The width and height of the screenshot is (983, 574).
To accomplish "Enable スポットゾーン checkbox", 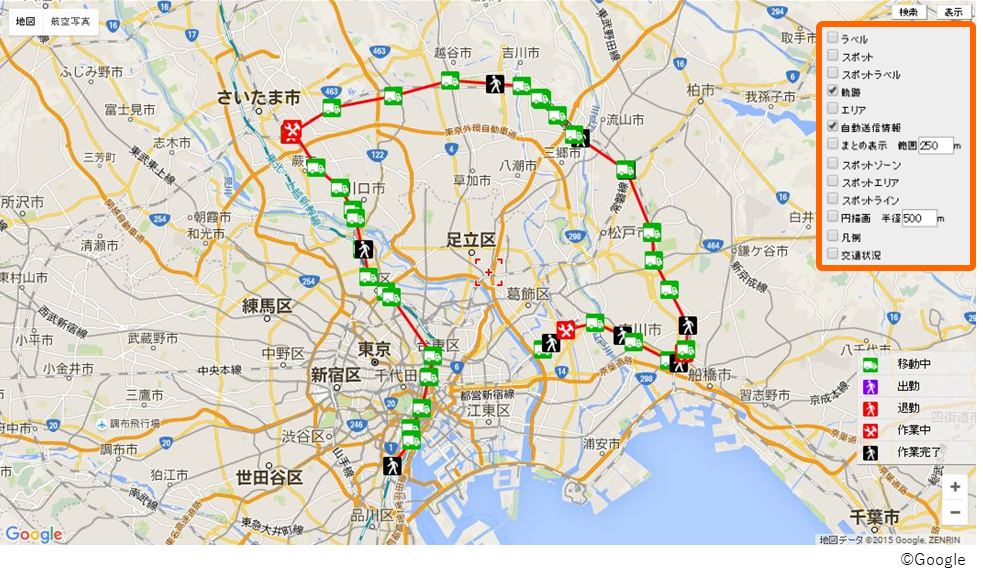I will coord(833,164).
